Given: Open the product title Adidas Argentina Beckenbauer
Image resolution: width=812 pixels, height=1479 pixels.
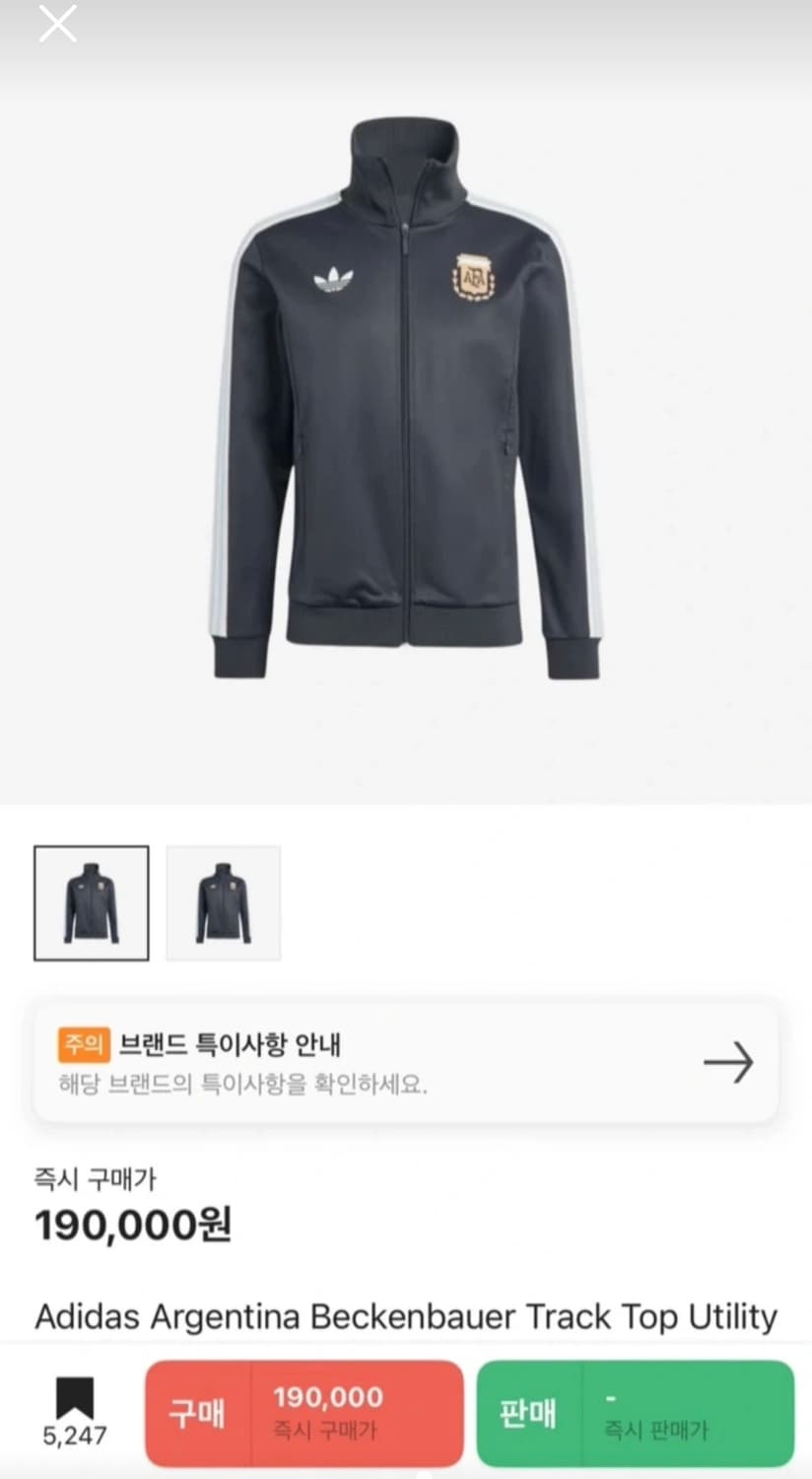Looking at the screenshot, I should 406,1316.
